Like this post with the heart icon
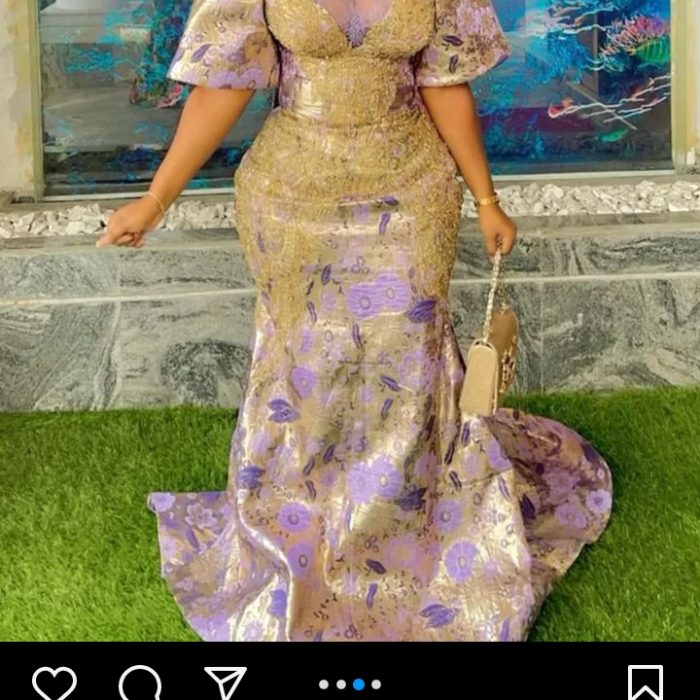This screenshot has width=700, height=700. (54, 683)
